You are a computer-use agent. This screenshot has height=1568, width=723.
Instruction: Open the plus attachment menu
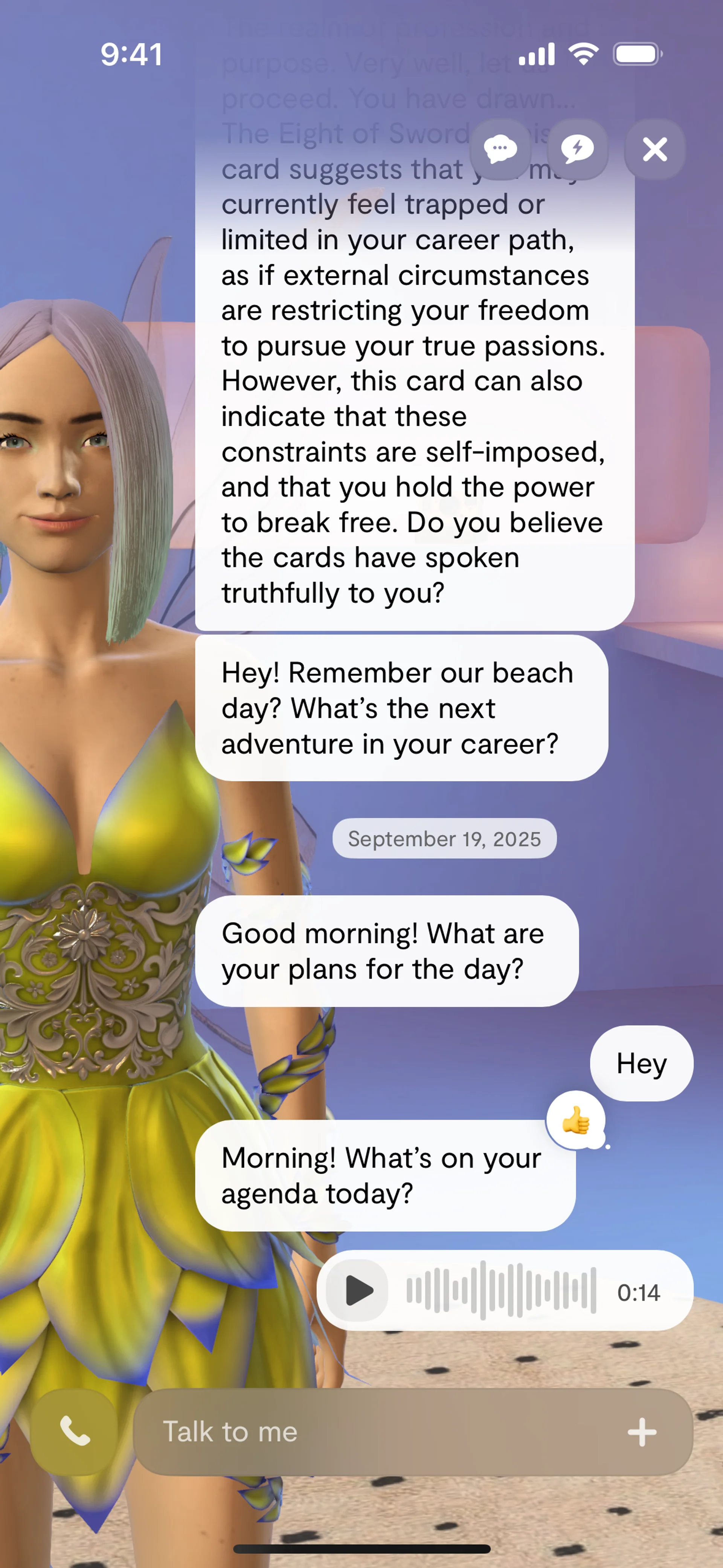[641, 1432]
